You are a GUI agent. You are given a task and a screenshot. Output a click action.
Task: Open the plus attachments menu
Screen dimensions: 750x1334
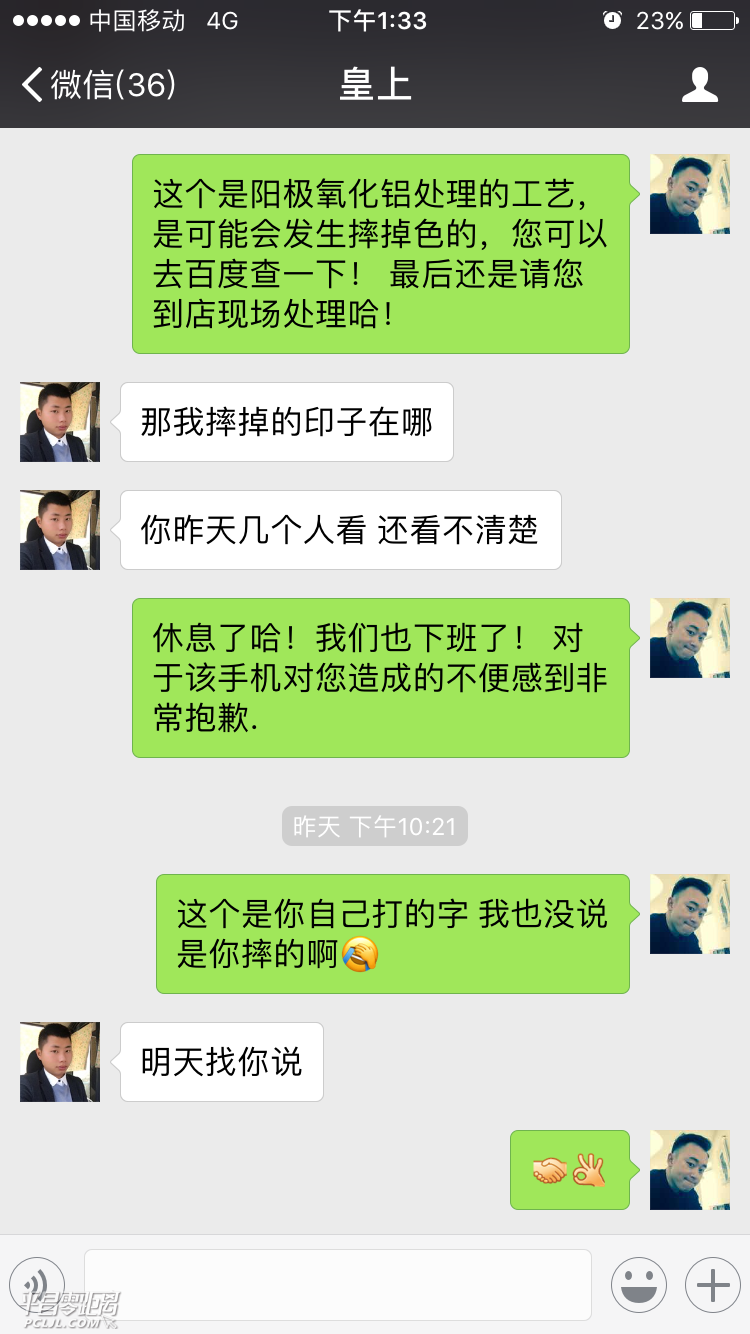pyautogui.click(x=712, y=1284)
